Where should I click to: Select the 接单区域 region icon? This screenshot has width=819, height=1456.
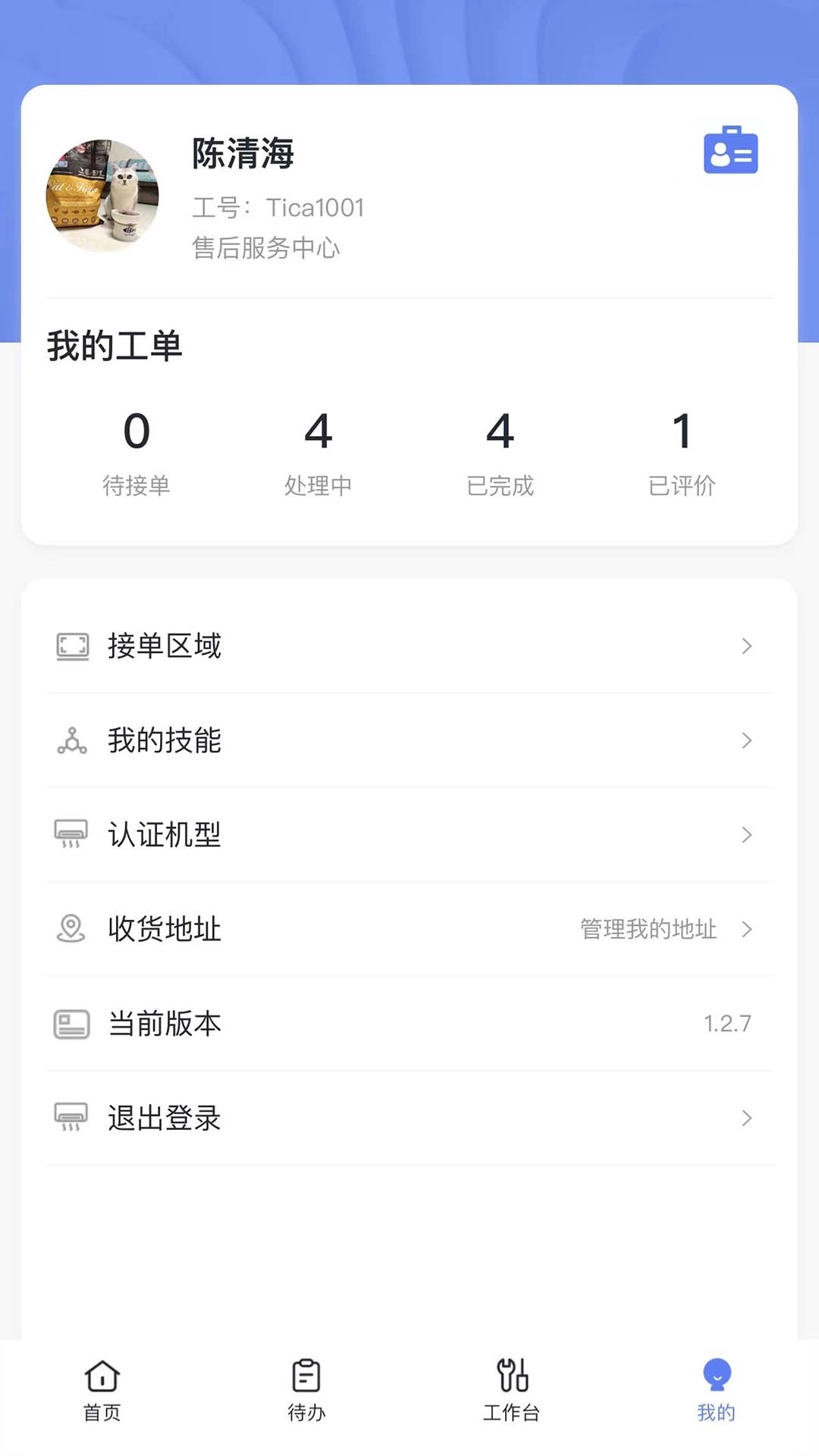(72, 646)
